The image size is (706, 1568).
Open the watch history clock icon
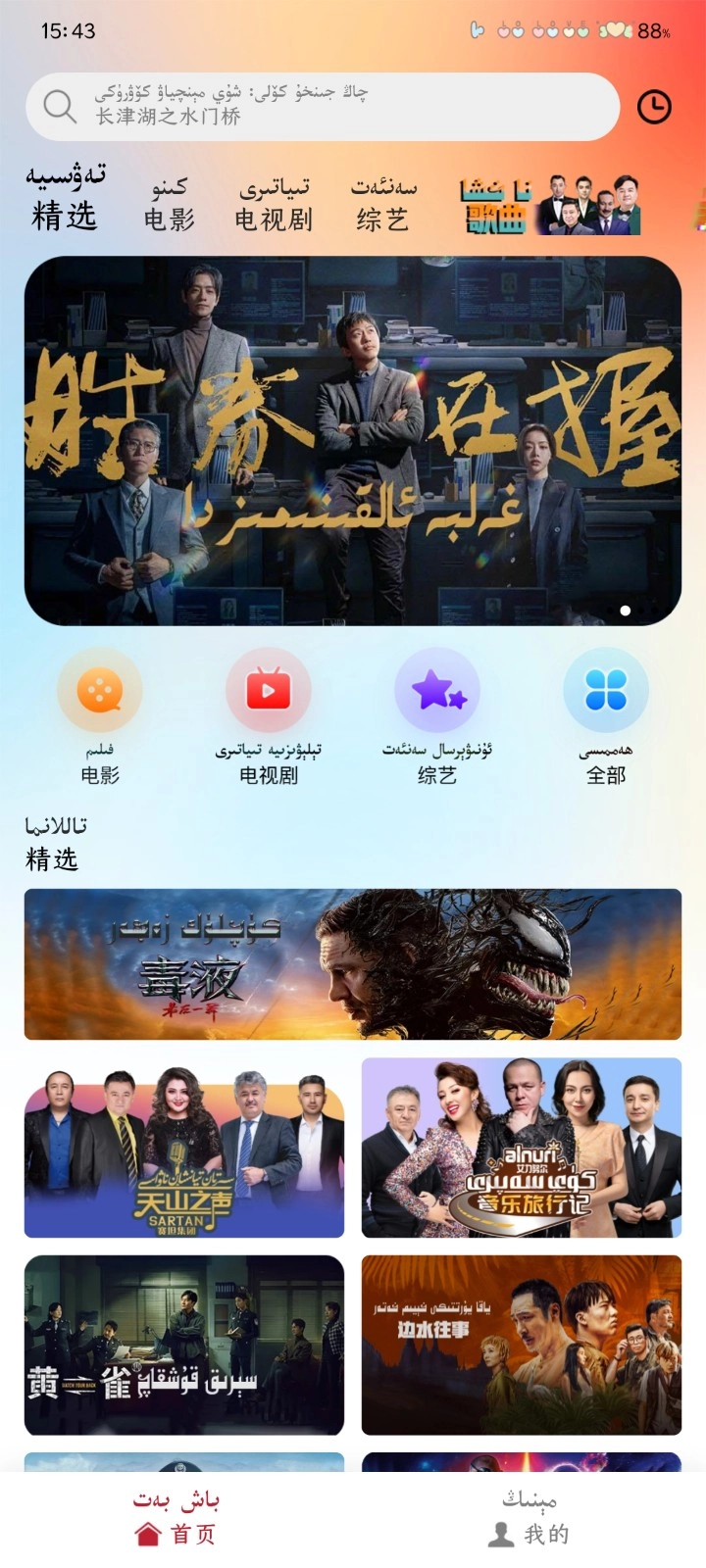pyautogui.click(x=654, y=107)
